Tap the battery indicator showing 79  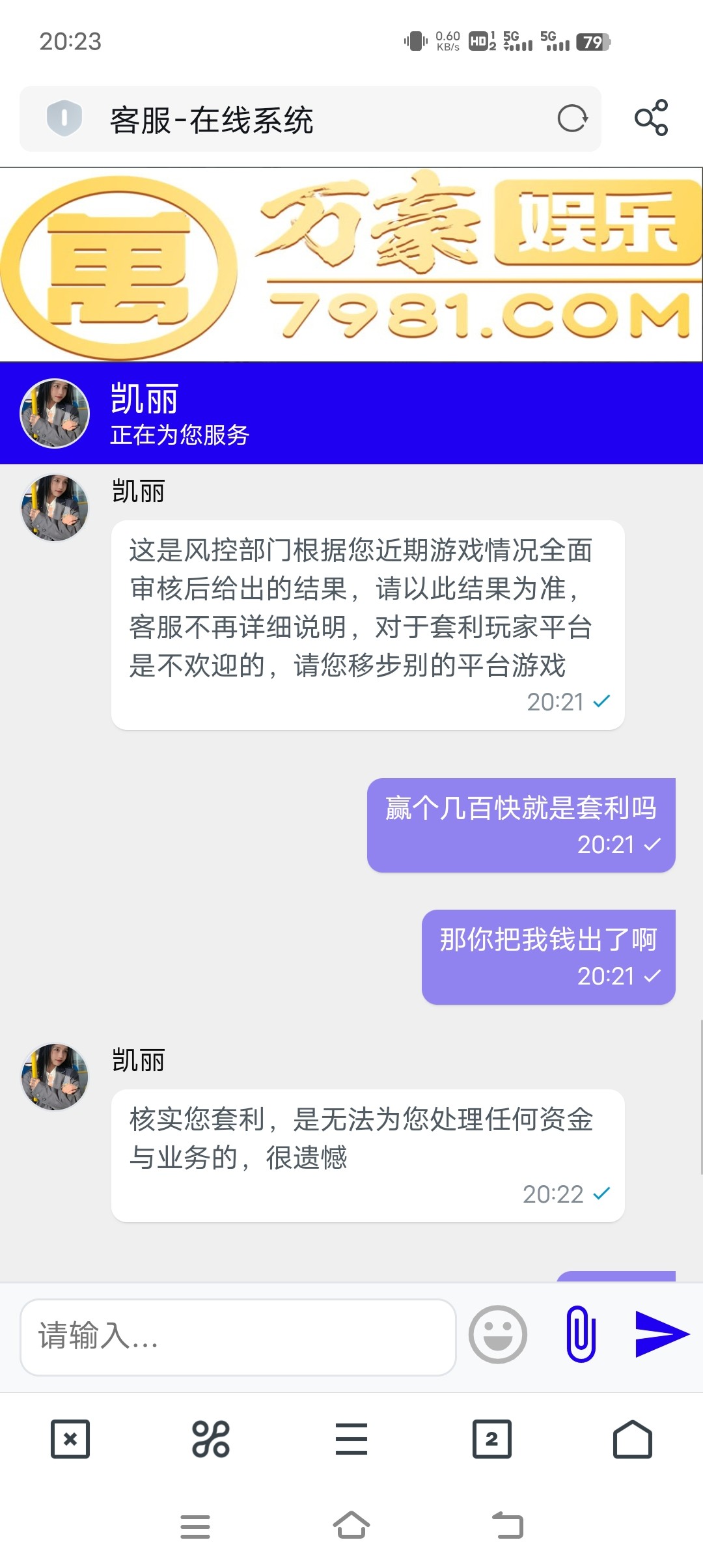pyautogui.click(x=594, y=42)
